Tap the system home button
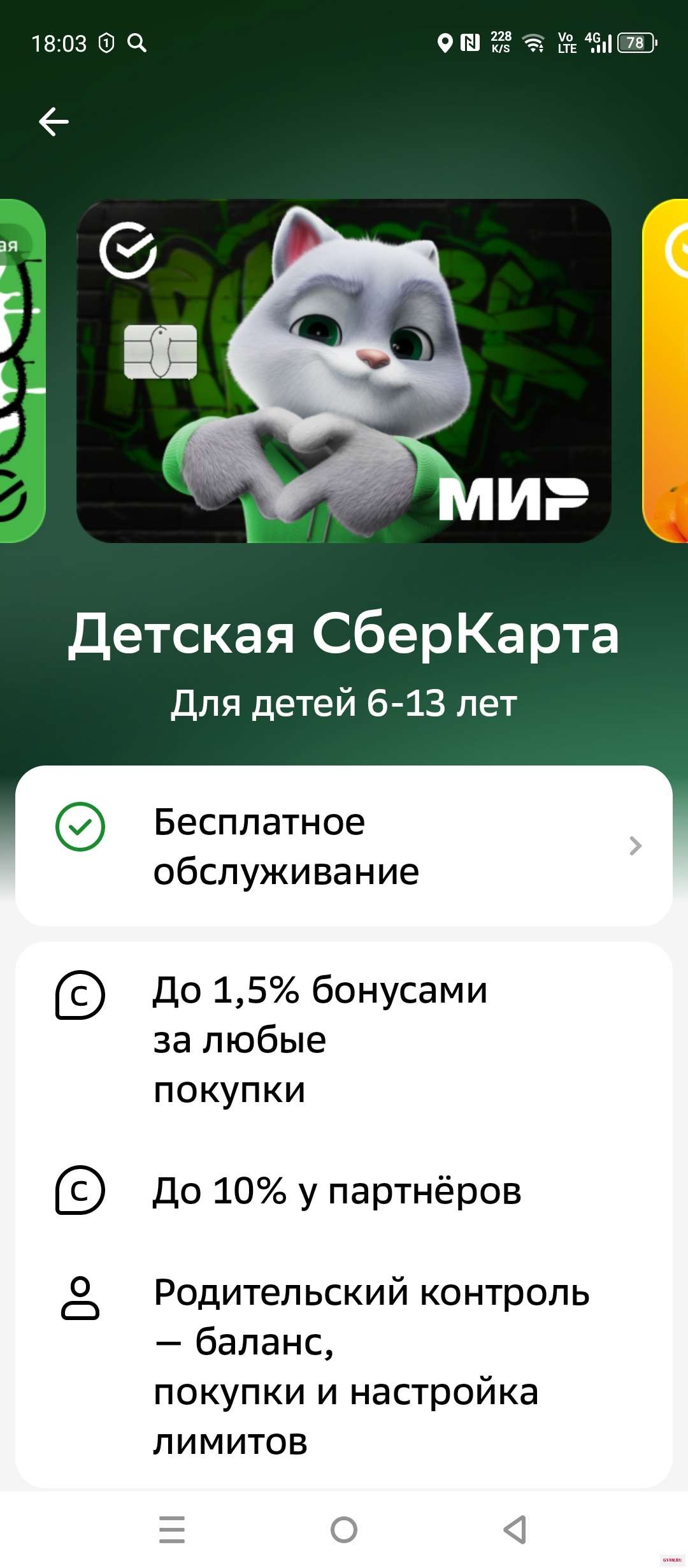688x1568 pixels. tap(344, 1529)
